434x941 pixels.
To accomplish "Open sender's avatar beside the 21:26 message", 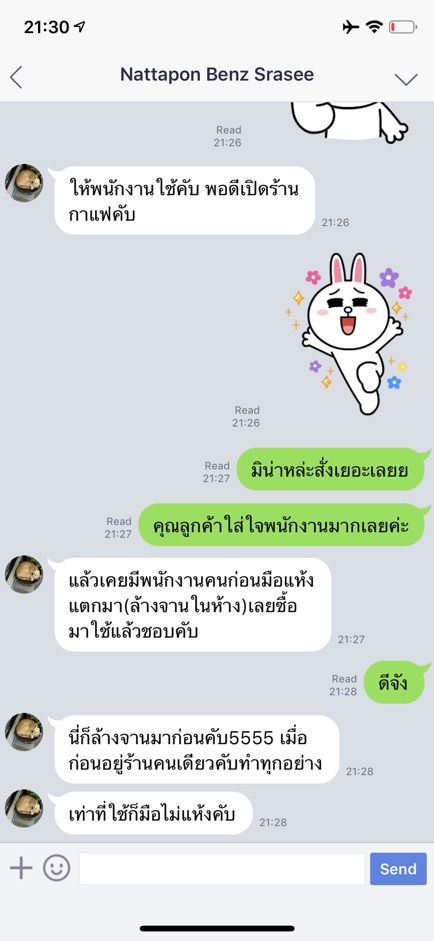I will 24,183.
